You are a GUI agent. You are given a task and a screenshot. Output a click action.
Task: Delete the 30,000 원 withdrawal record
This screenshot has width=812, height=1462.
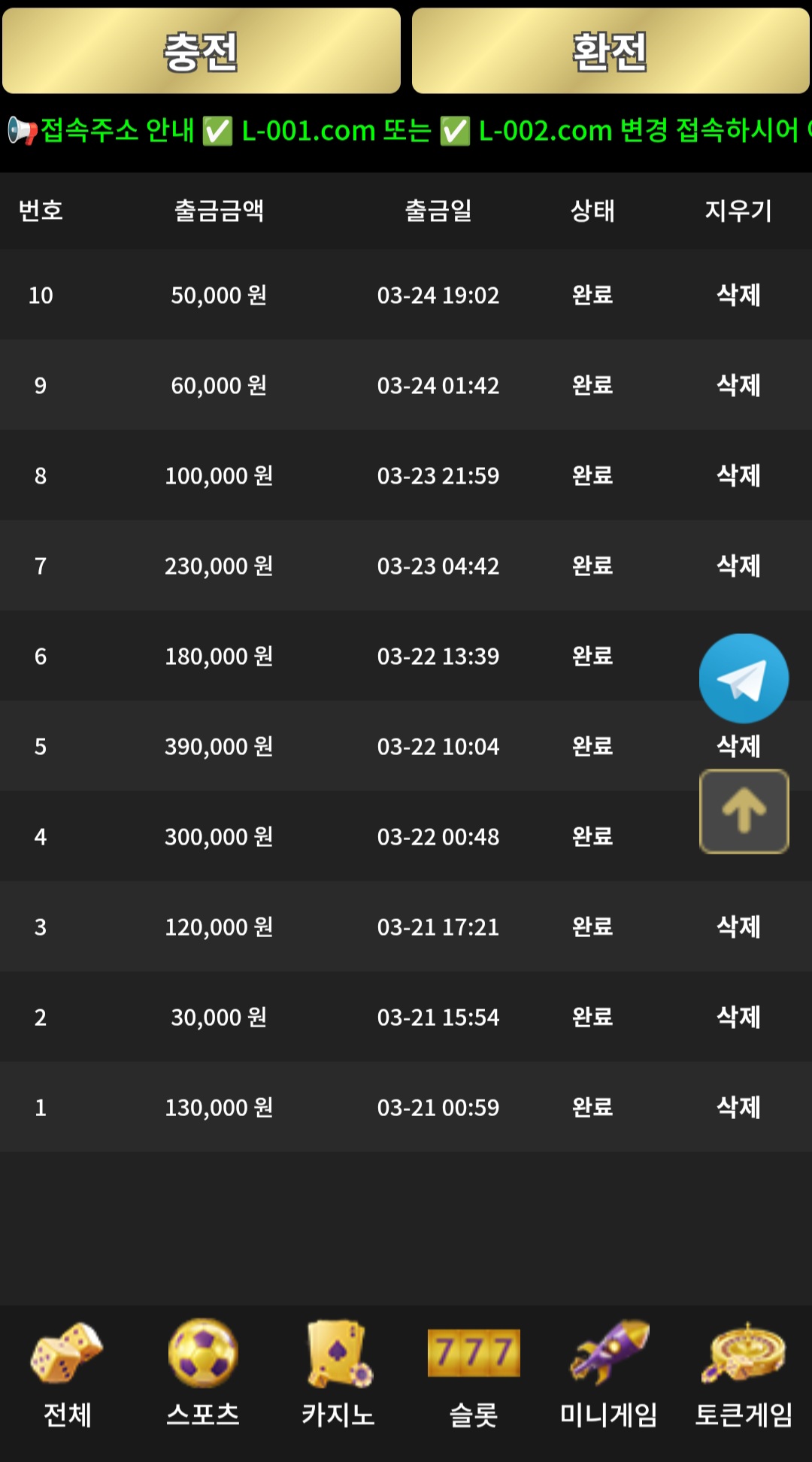pyautogui.click(x=738, y=1017)
